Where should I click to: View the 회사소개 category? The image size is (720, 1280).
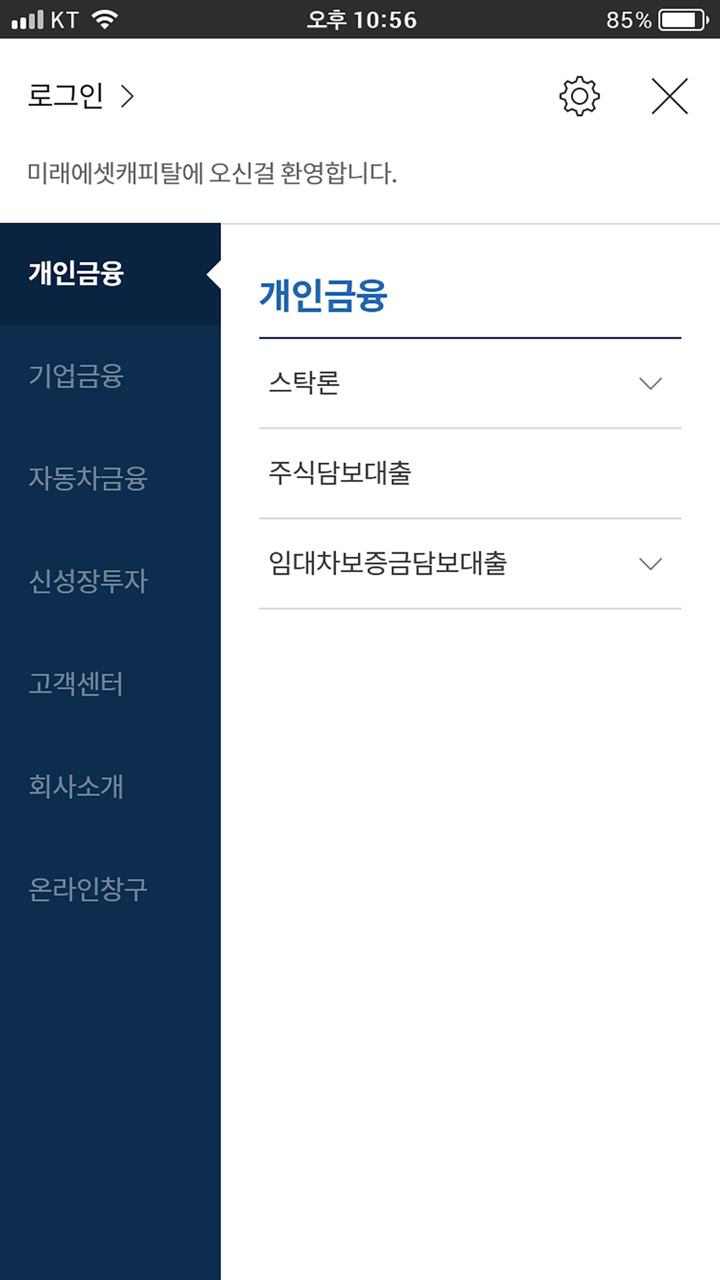pyautogui.click(x=77, y=787)
